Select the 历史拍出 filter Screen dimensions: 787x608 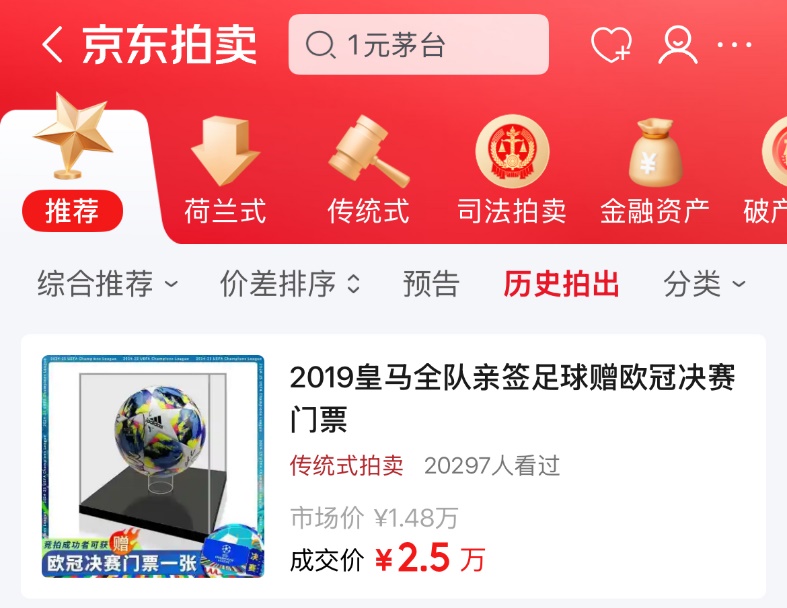point(561,284)
